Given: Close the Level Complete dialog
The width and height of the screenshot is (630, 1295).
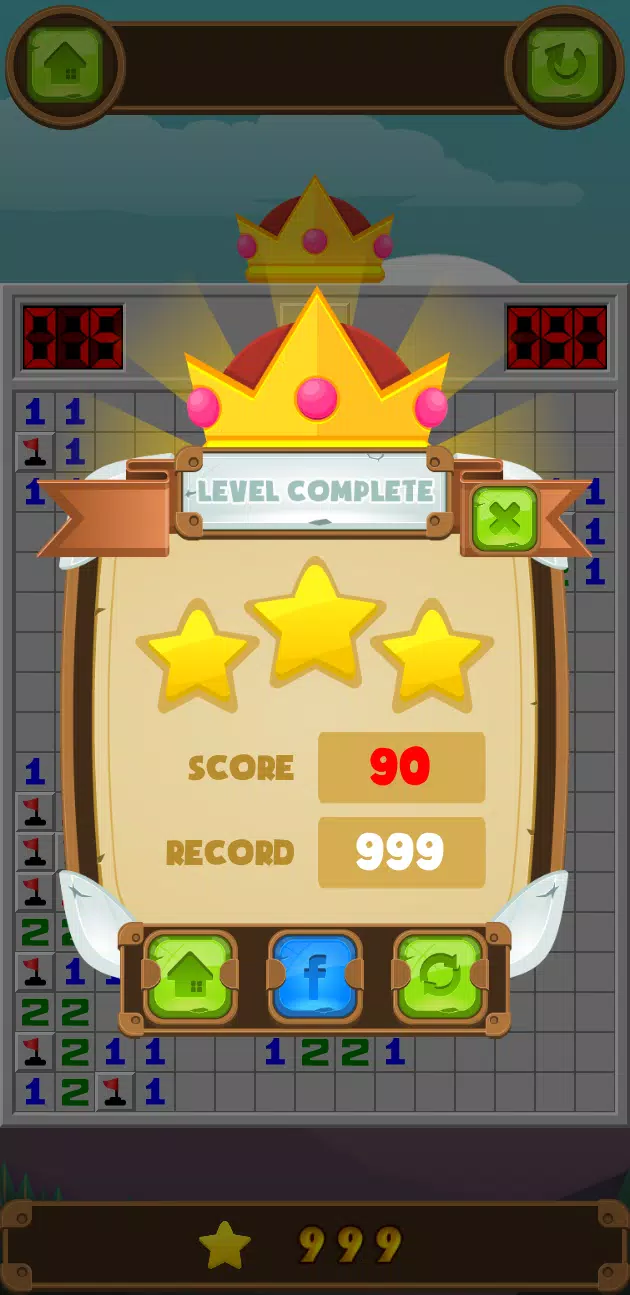Looking at the screenshot, I should 505,518.
